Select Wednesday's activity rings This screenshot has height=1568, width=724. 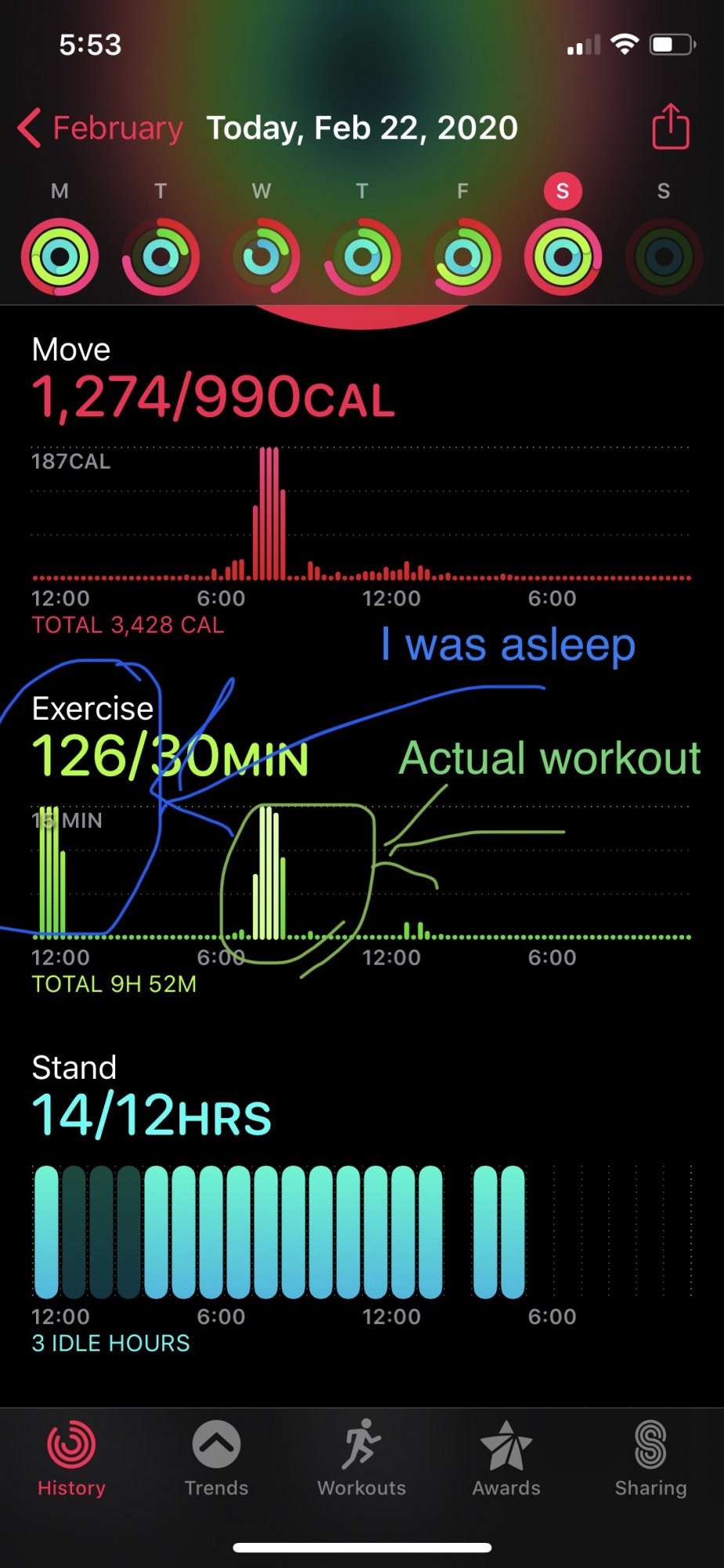pyautogui.click(x=262, y=256)
